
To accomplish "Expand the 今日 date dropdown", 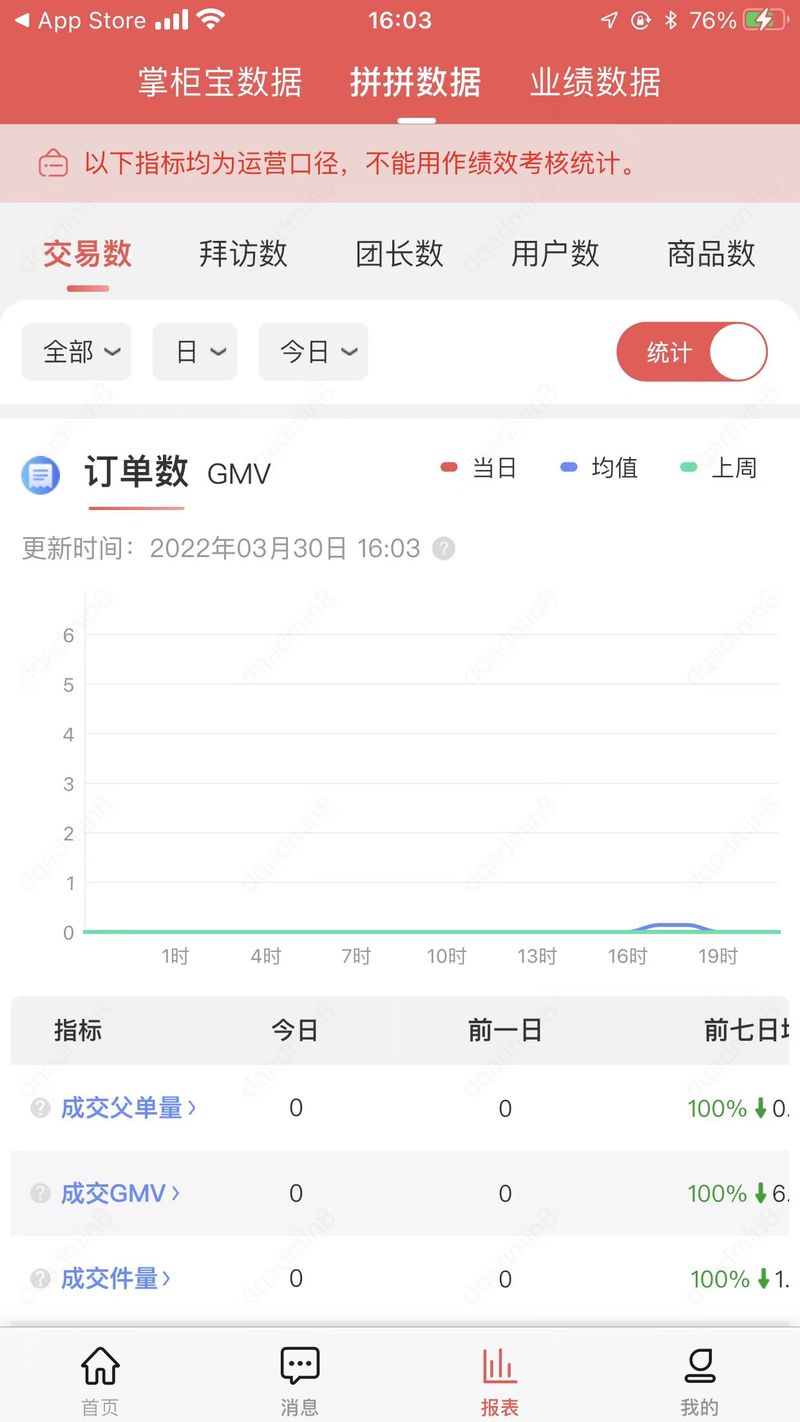I will click(x=313, y=352).
